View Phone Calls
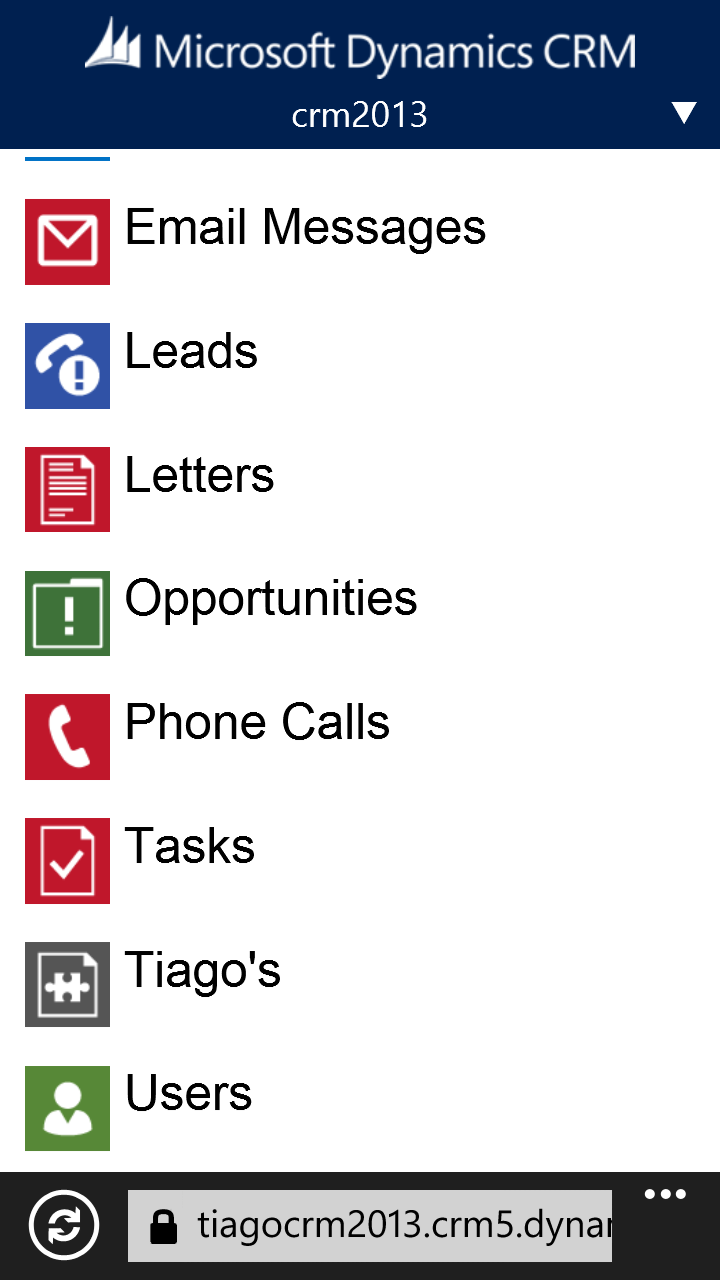This screenshot has height=1280, width=720. pos(257,724)
